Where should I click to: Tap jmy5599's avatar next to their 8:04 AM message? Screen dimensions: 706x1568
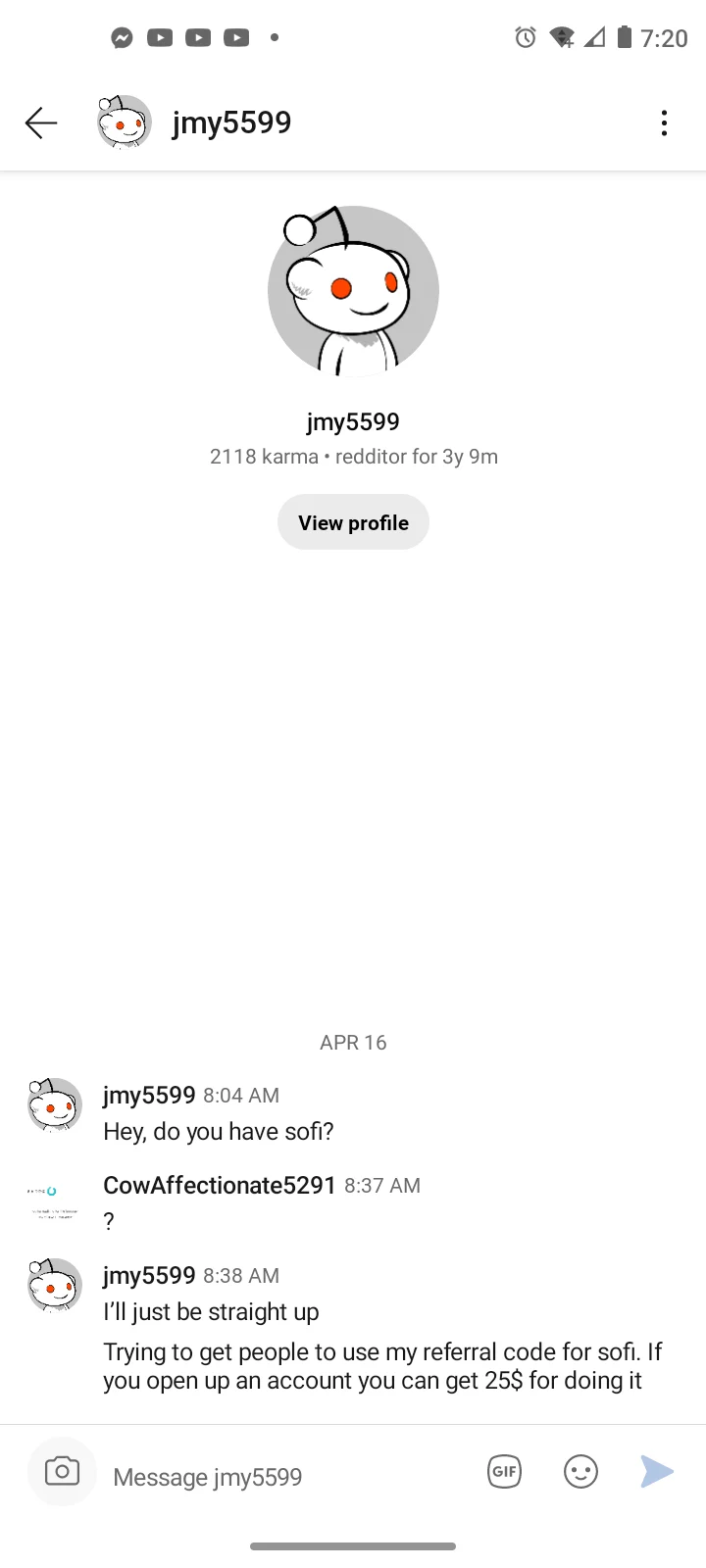[54, 1104]
